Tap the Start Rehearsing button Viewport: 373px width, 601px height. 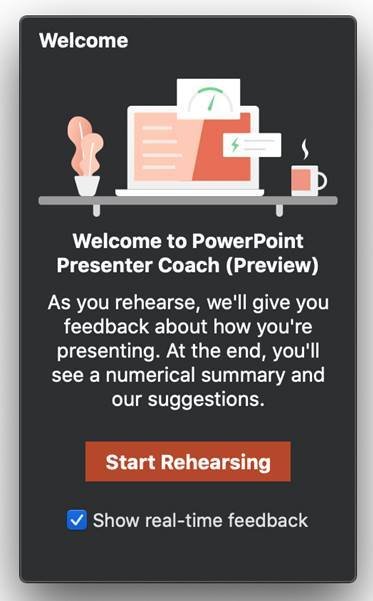(188, 461)
